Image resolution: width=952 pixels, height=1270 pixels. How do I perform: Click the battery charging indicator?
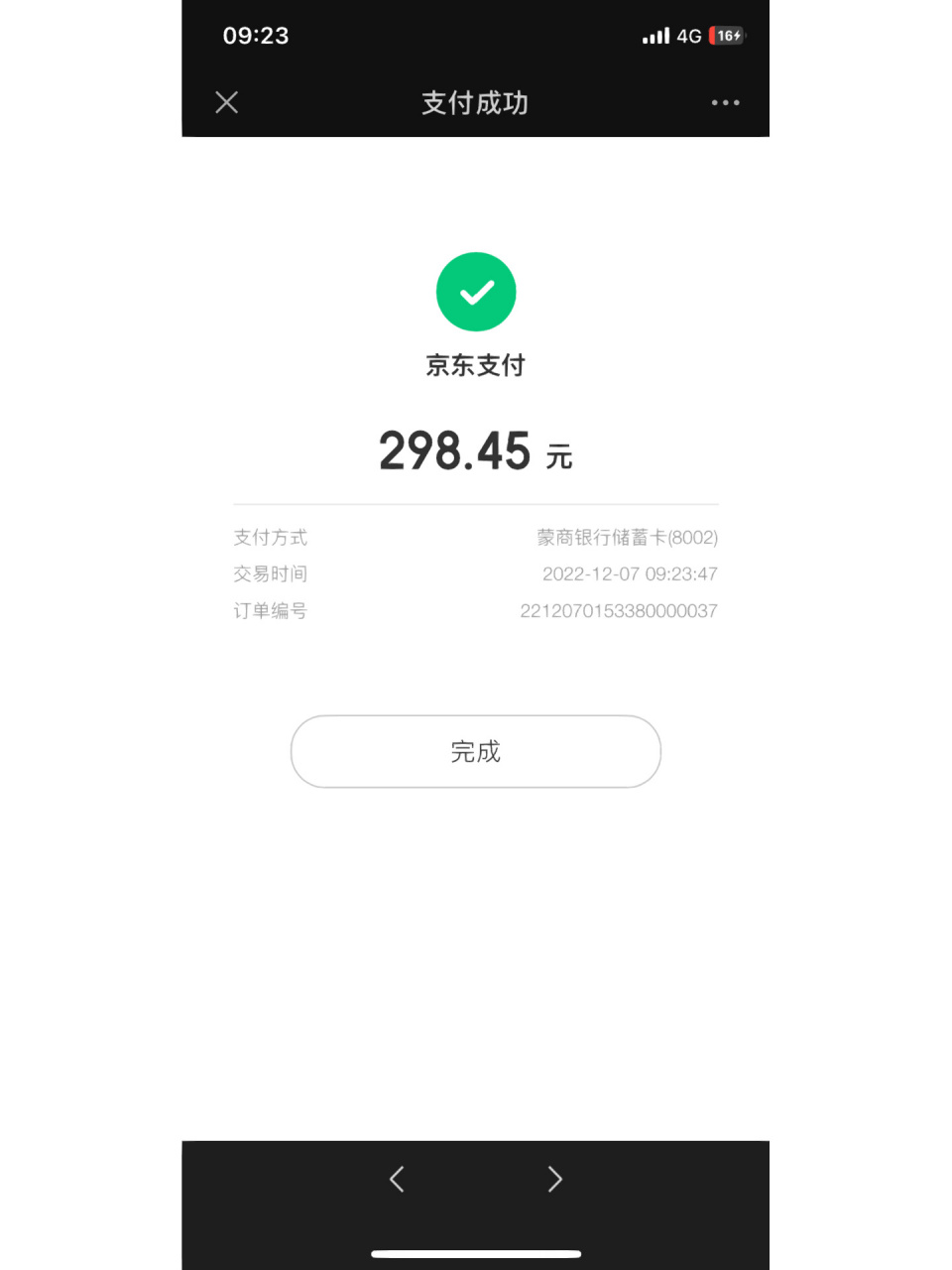725,36
